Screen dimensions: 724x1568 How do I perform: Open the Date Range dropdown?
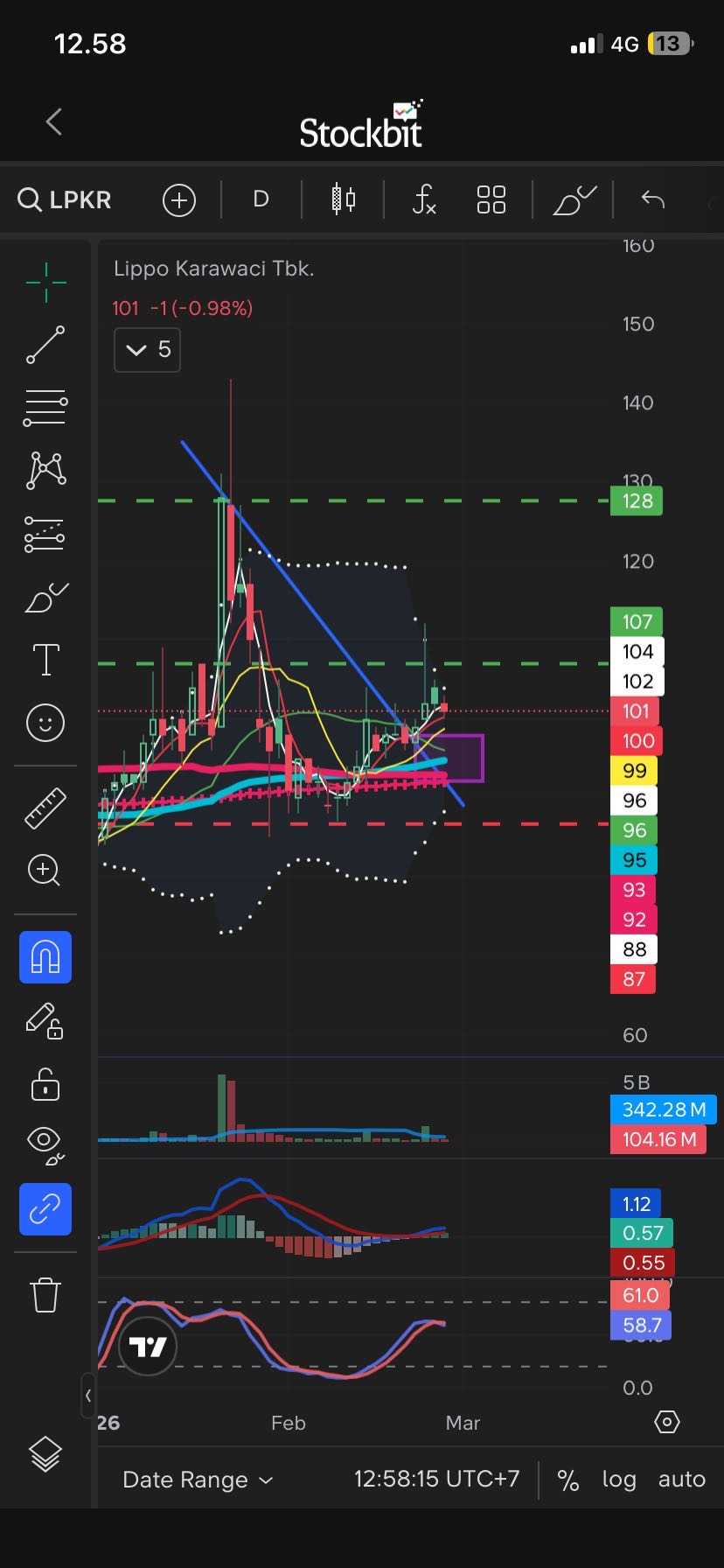[198, 1480]
